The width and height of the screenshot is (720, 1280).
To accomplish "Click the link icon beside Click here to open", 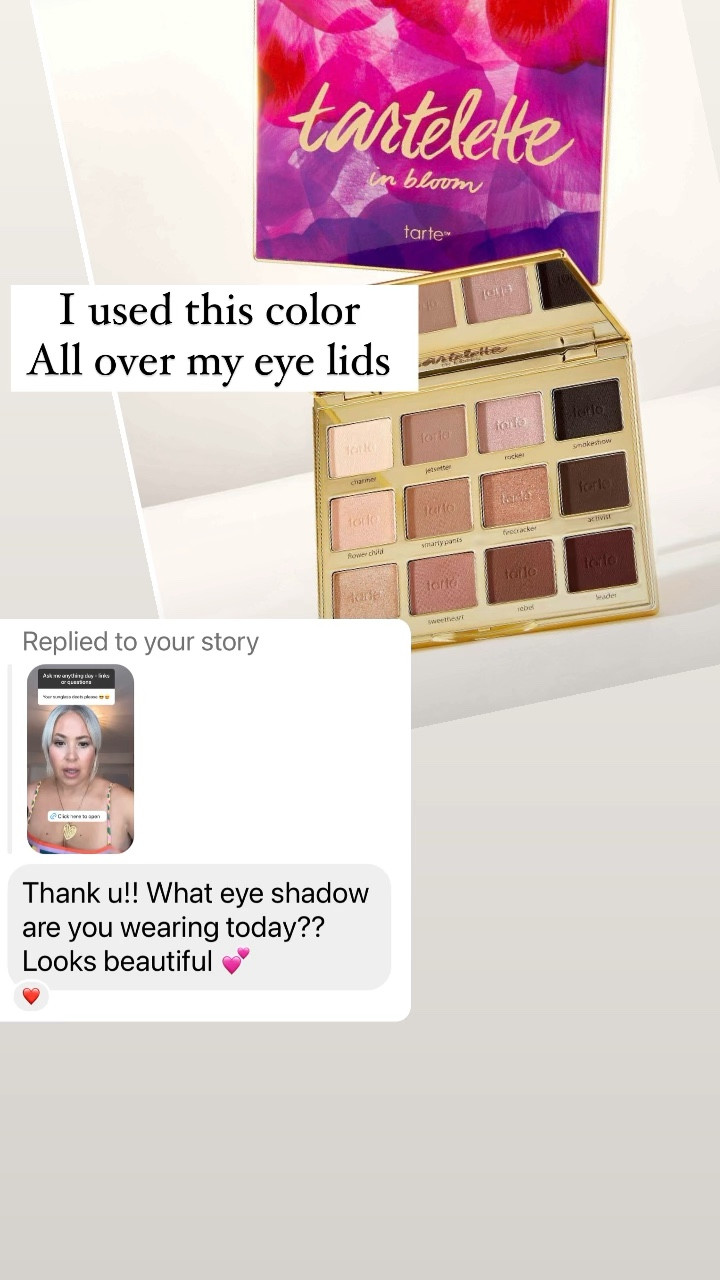I will coord(53,815).
